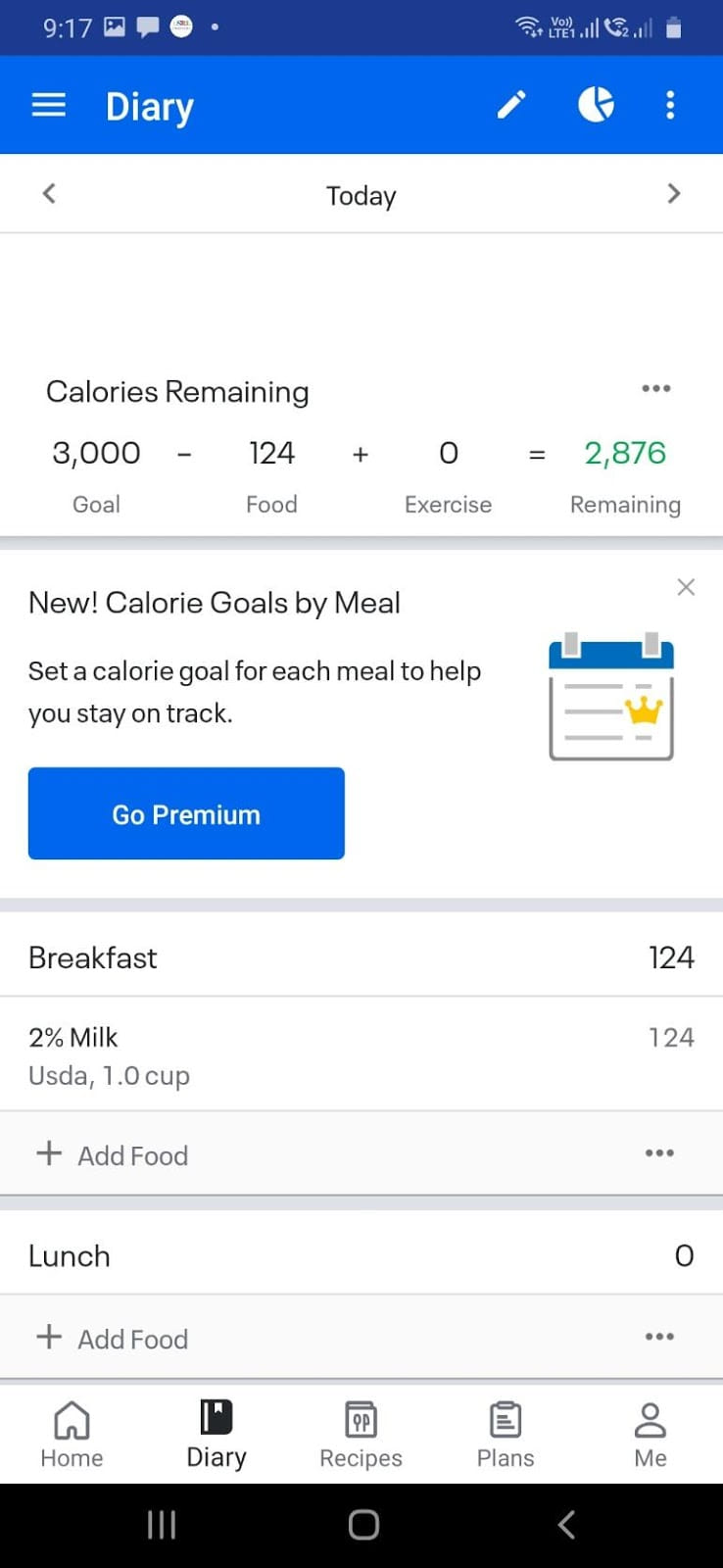Select the 2% Milk diary entry
The image size is (723, 1568).
pos(294,1053)
